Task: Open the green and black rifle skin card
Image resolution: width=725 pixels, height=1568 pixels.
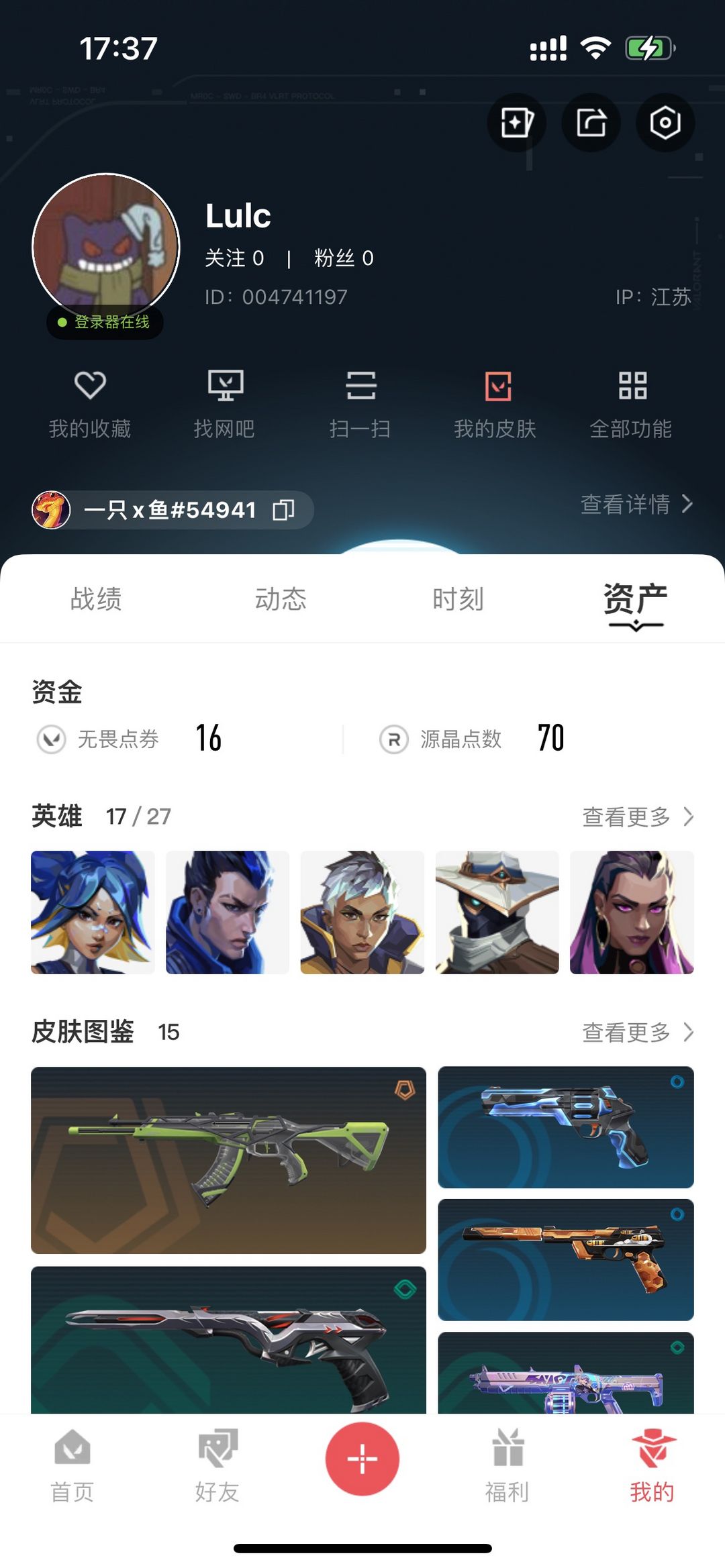Action: click(x=228, y=1159)
